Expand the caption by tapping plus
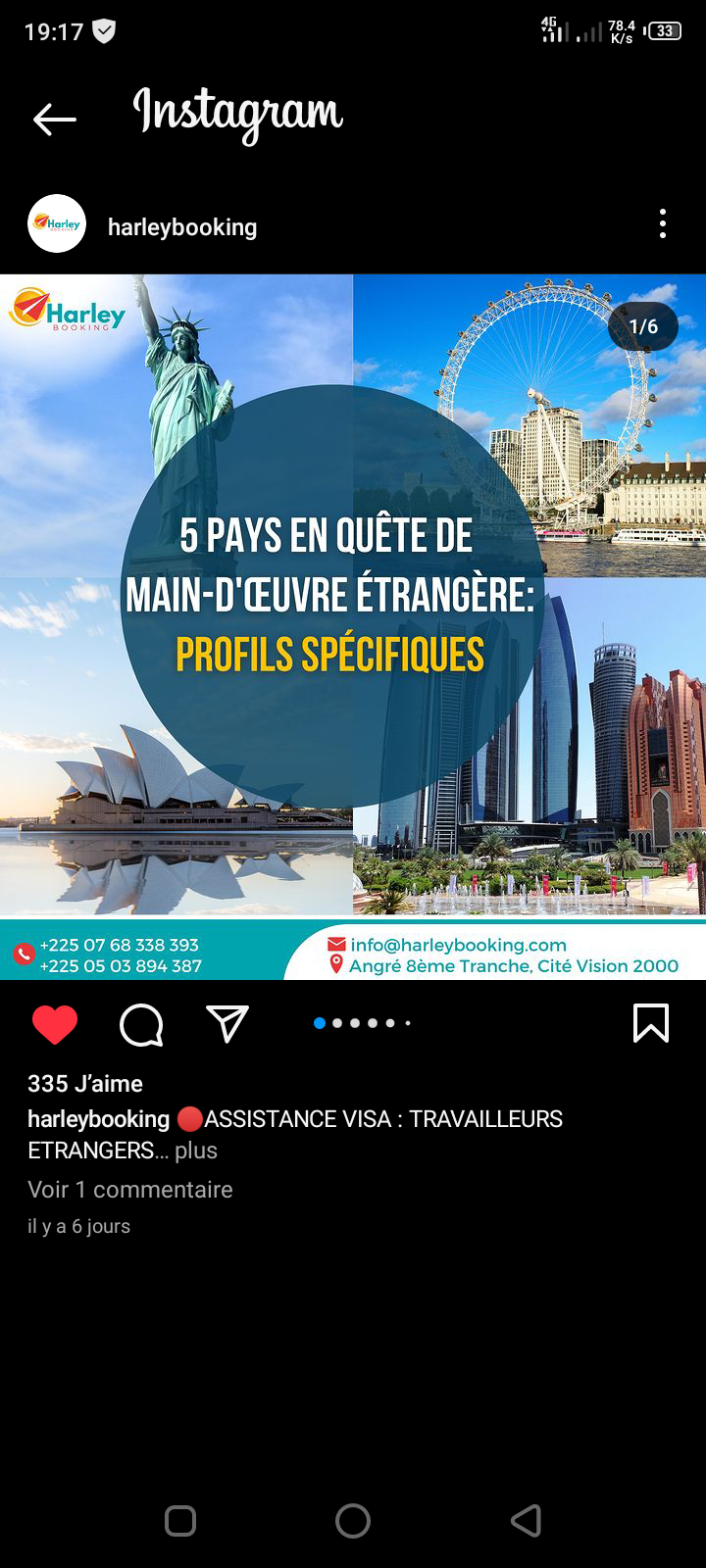The height and width of the screenshot is (1568, 706). [196, 1151]
